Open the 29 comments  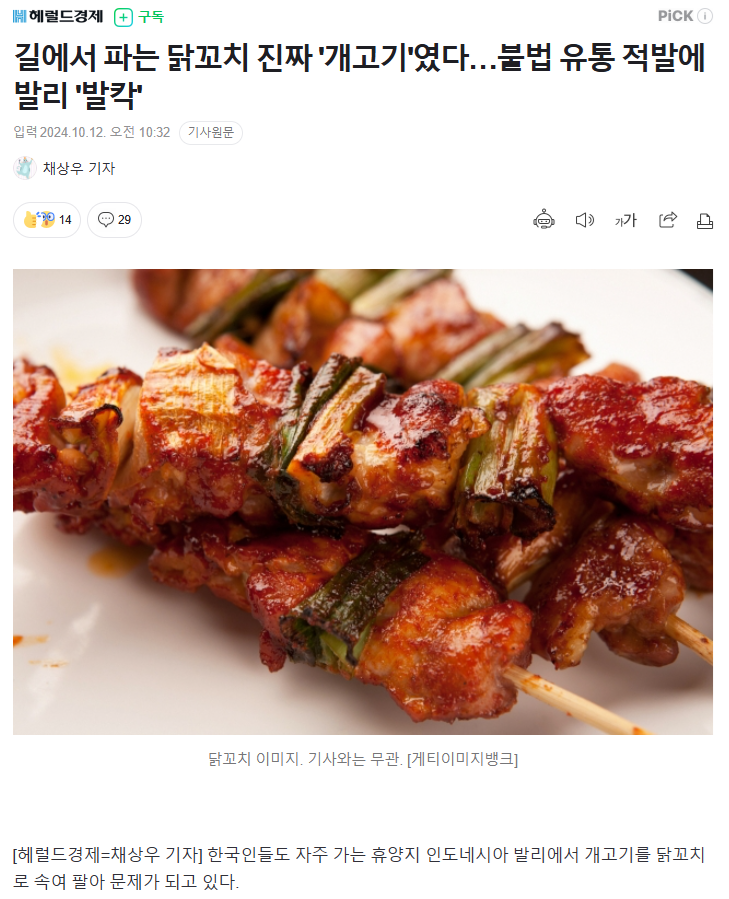point(115,220)
